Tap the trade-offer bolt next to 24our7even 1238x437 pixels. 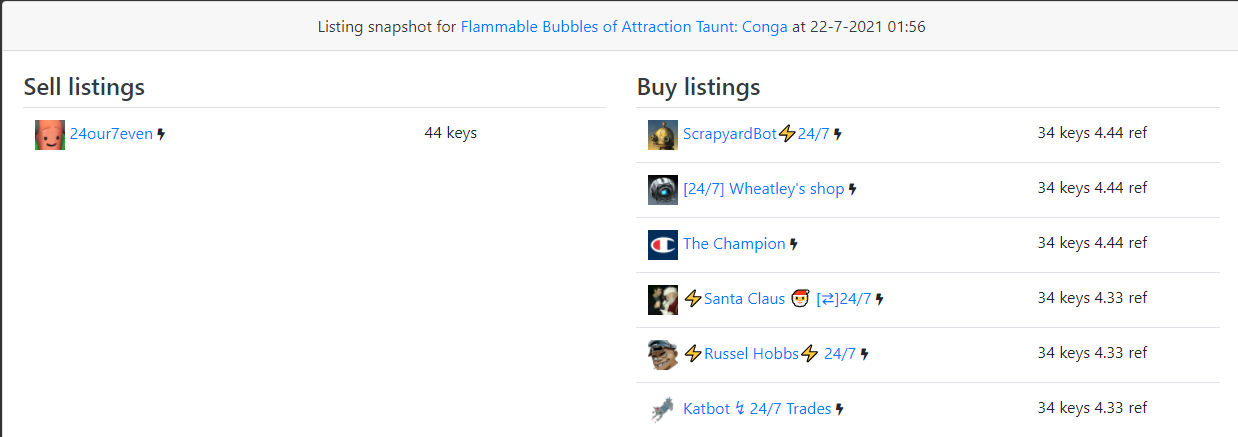pyautogui.click(x=161, y=135)
